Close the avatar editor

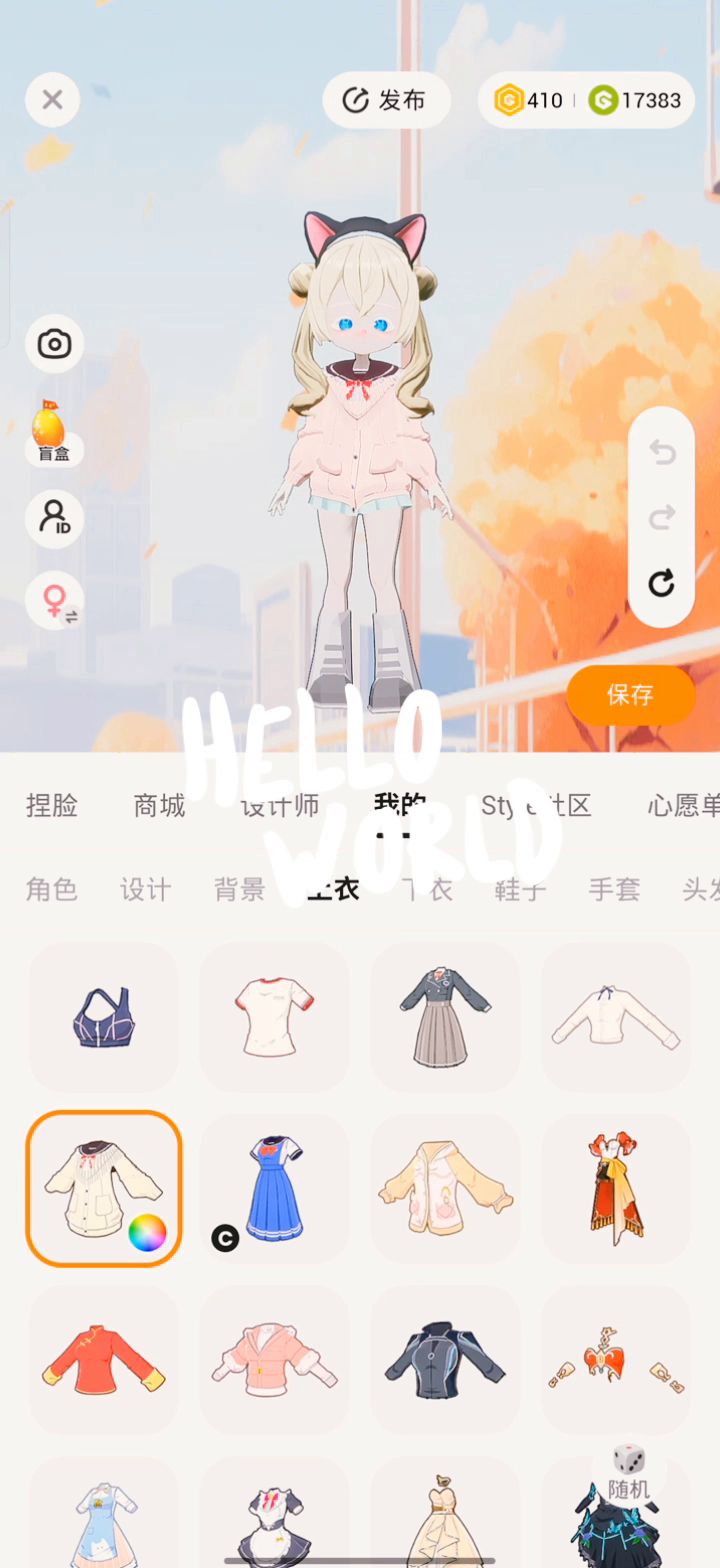point(53,100)
